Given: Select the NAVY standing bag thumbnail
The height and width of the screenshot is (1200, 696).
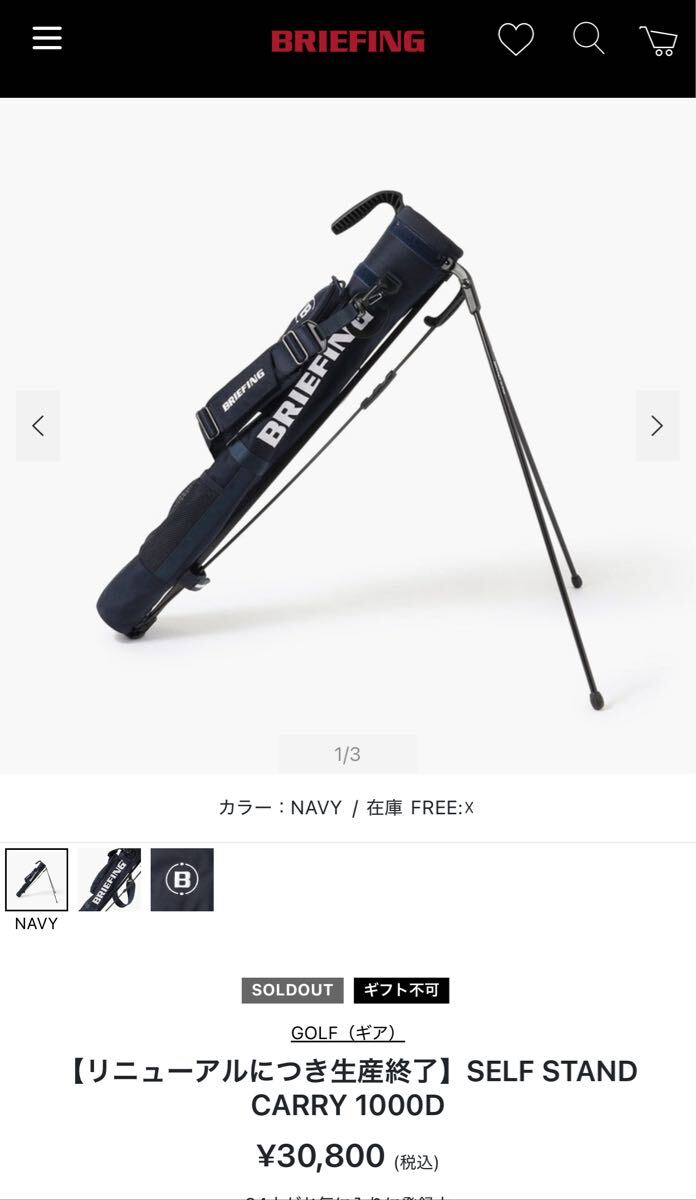Looking at the screenshot, I should (x=37, y=880).
